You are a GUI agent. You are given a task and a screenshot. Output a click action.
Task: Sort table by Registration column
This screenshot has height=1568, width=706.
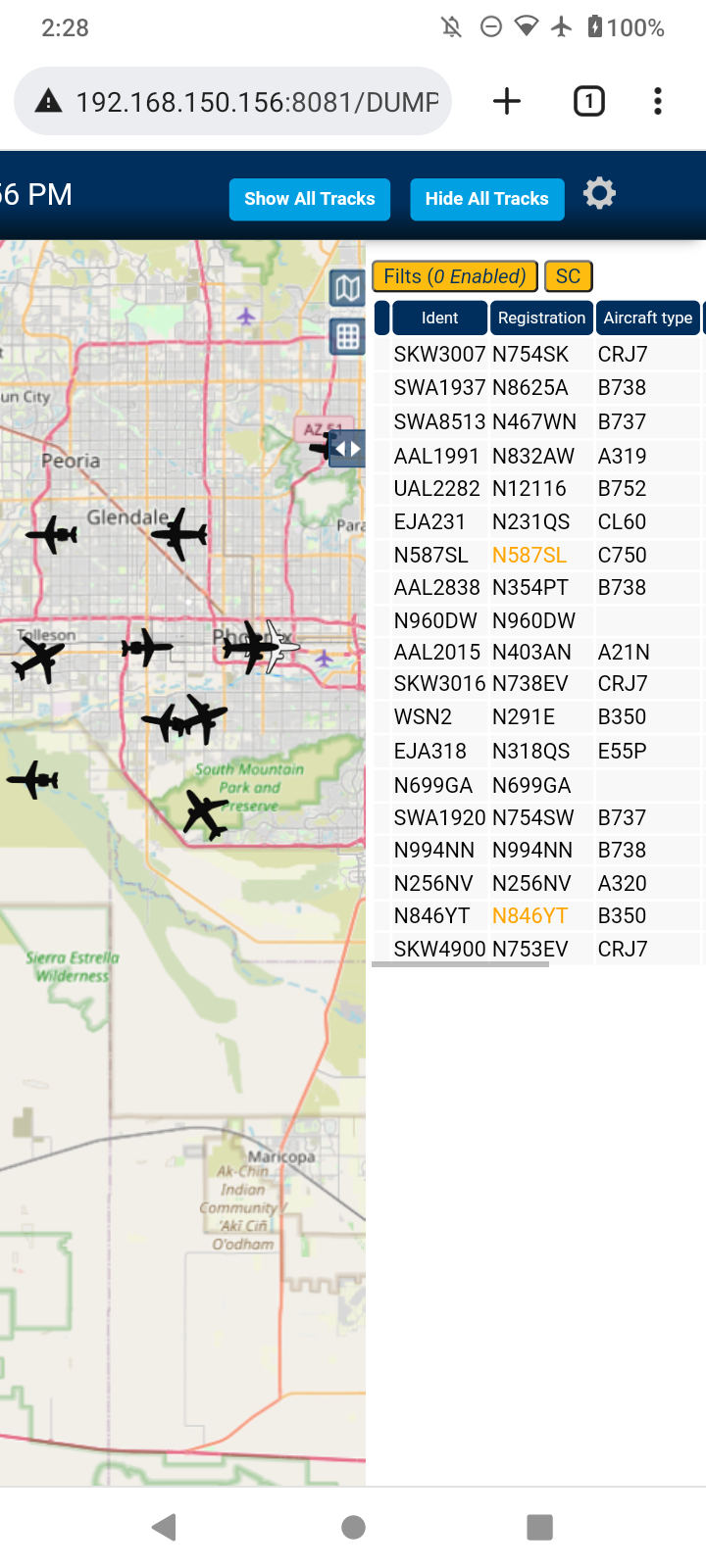541,318
